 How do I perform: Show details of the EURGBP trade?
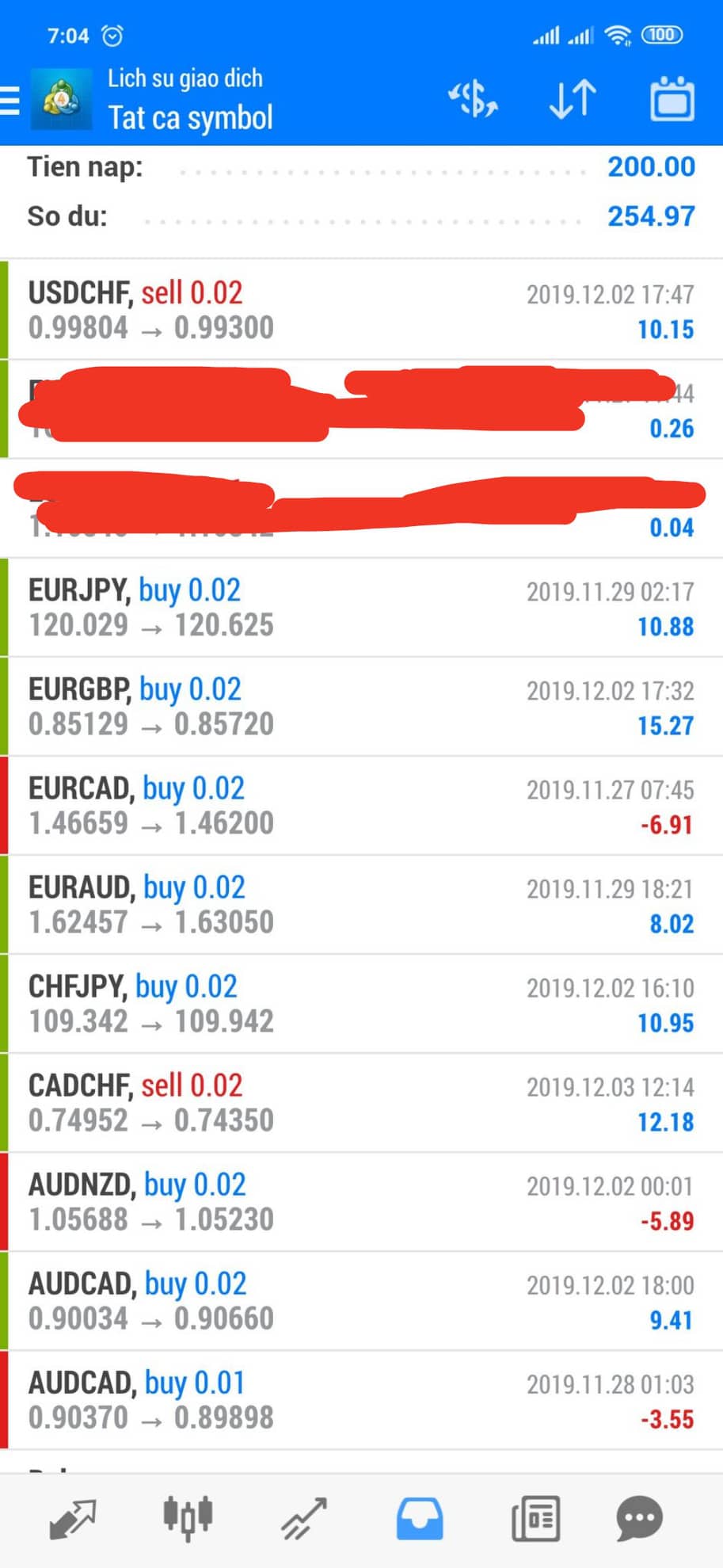coord(361,707)
